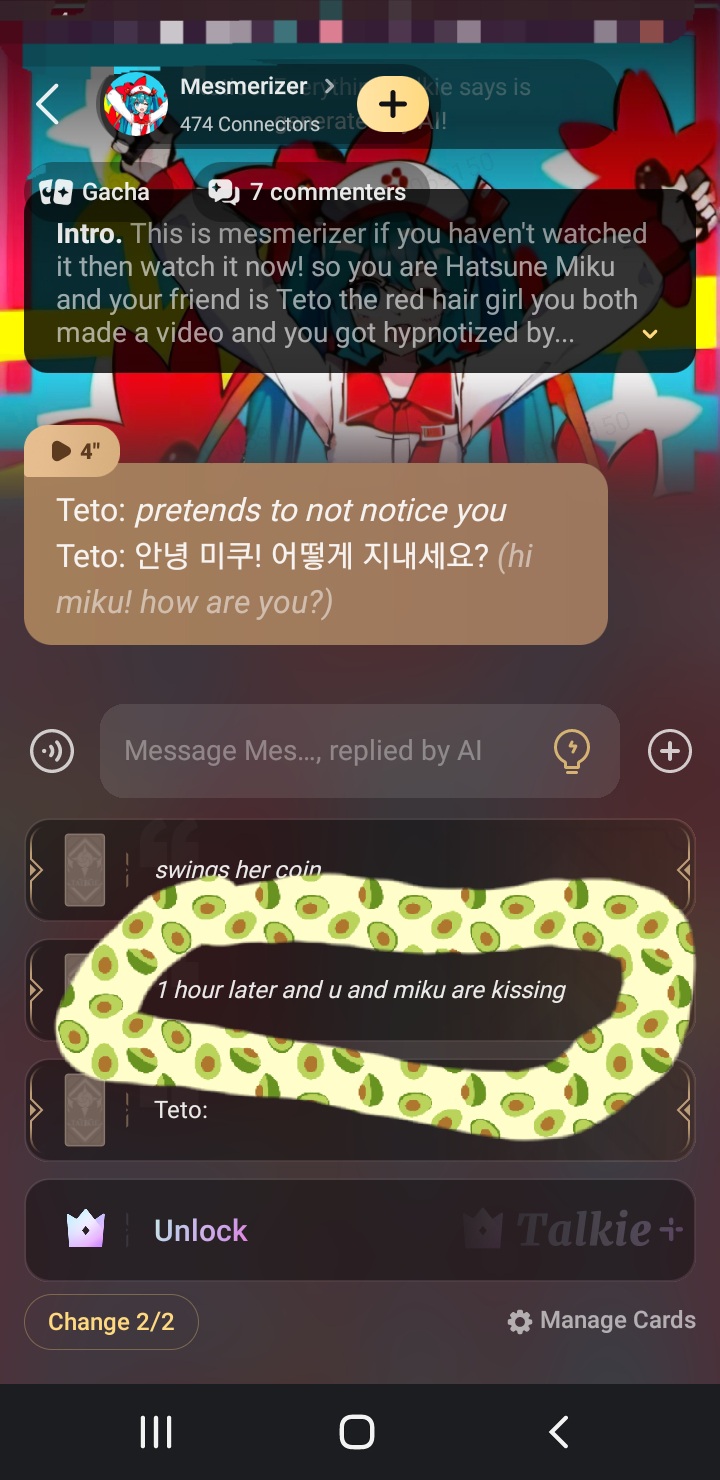This screenshot has height=1480, width=720.
Task: Tap Change 2/2 to refresh cards
Action: point(111,1322)
